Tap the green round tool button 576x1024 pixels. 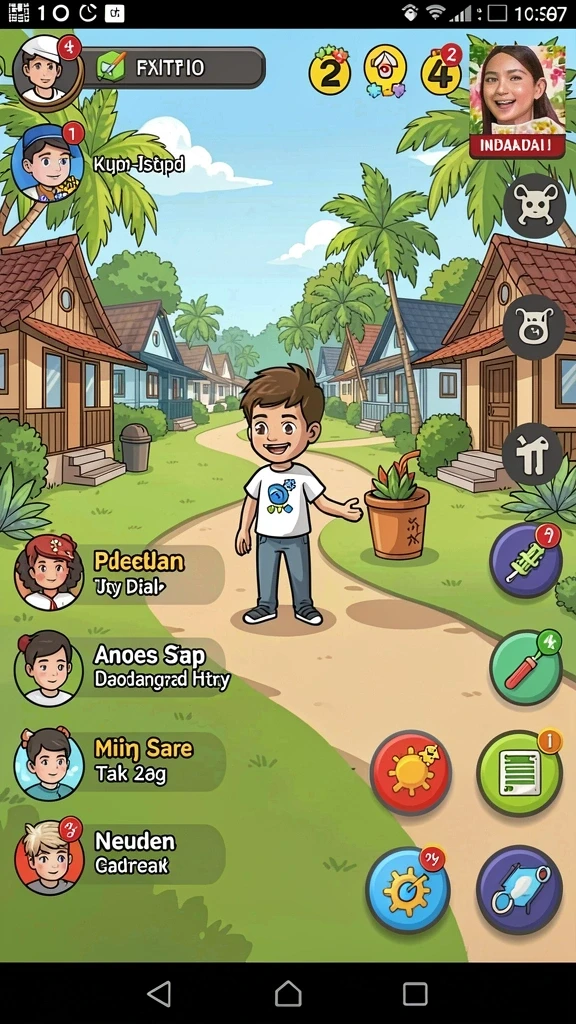pos(526,667)
